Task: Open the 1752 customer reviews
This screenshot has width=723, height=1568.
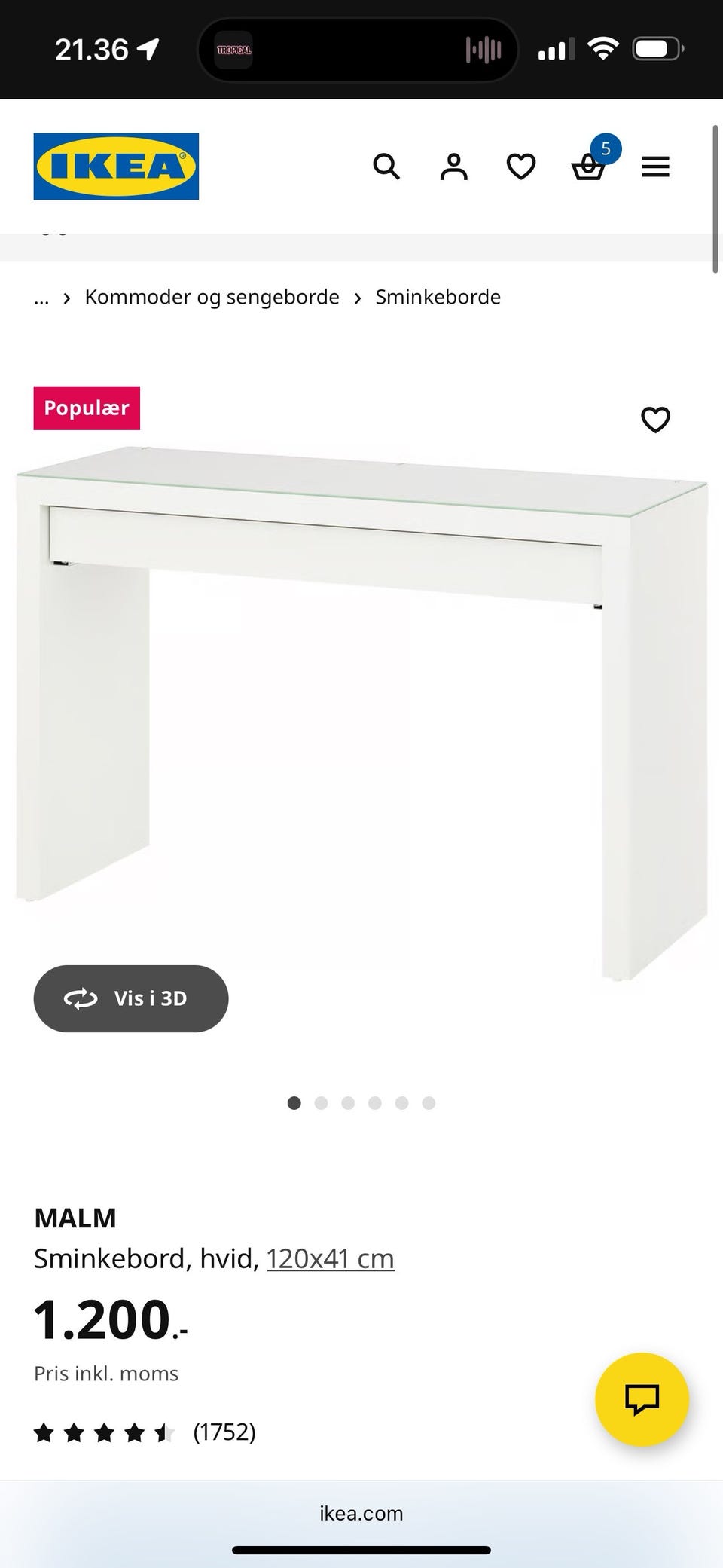Action: 225,1431
